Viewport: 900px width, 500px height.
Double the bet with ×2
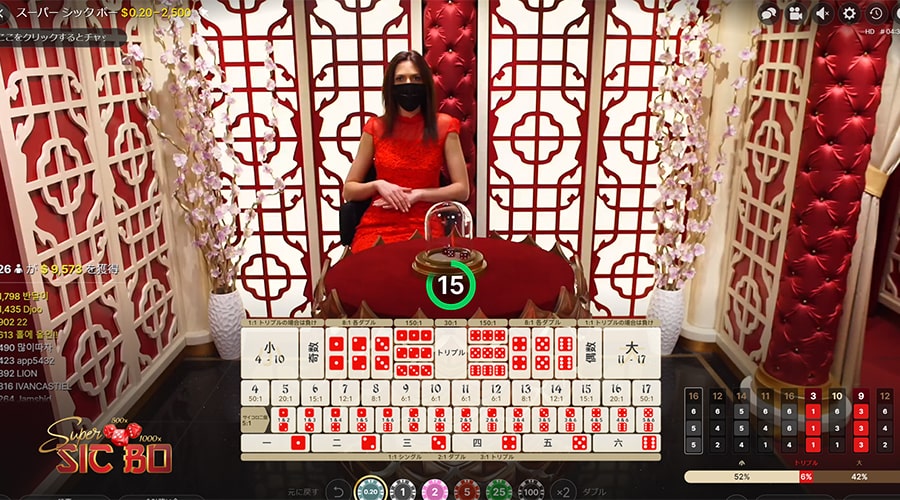(563, 490)
